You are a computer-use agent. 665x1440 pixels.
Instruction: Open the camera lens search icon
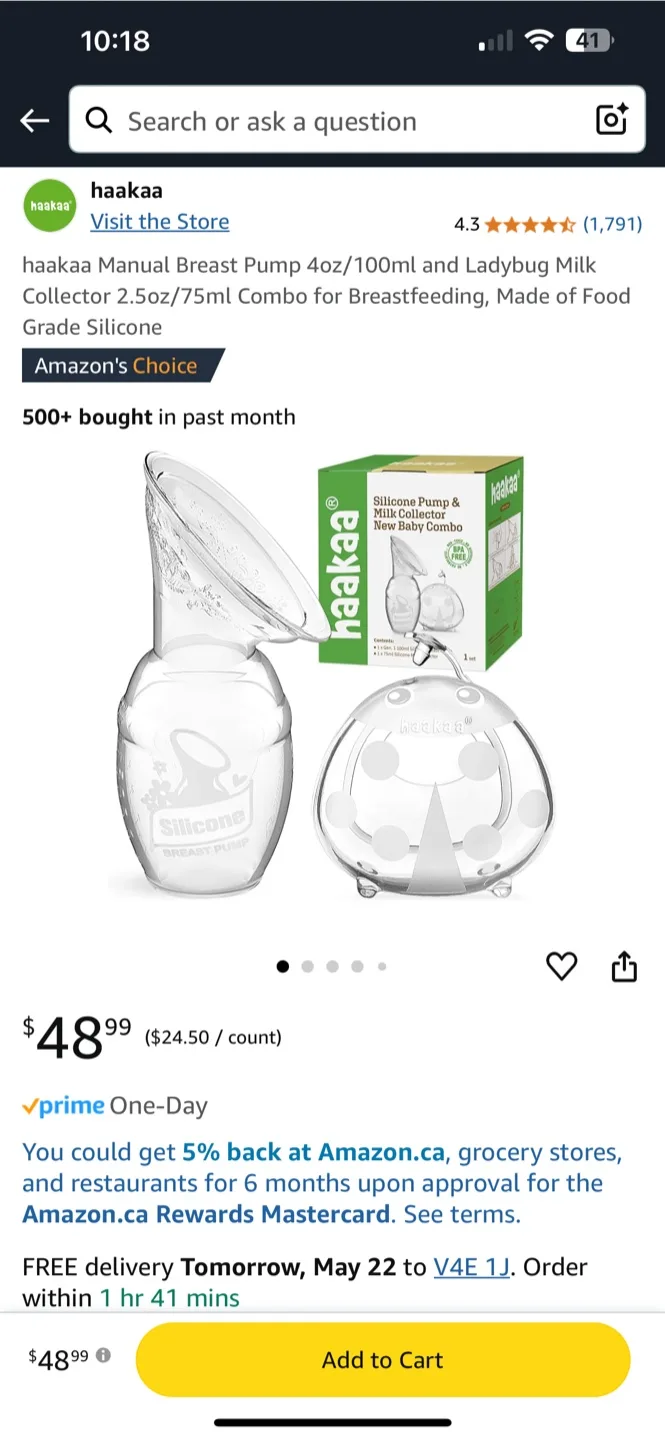point(611,121)
